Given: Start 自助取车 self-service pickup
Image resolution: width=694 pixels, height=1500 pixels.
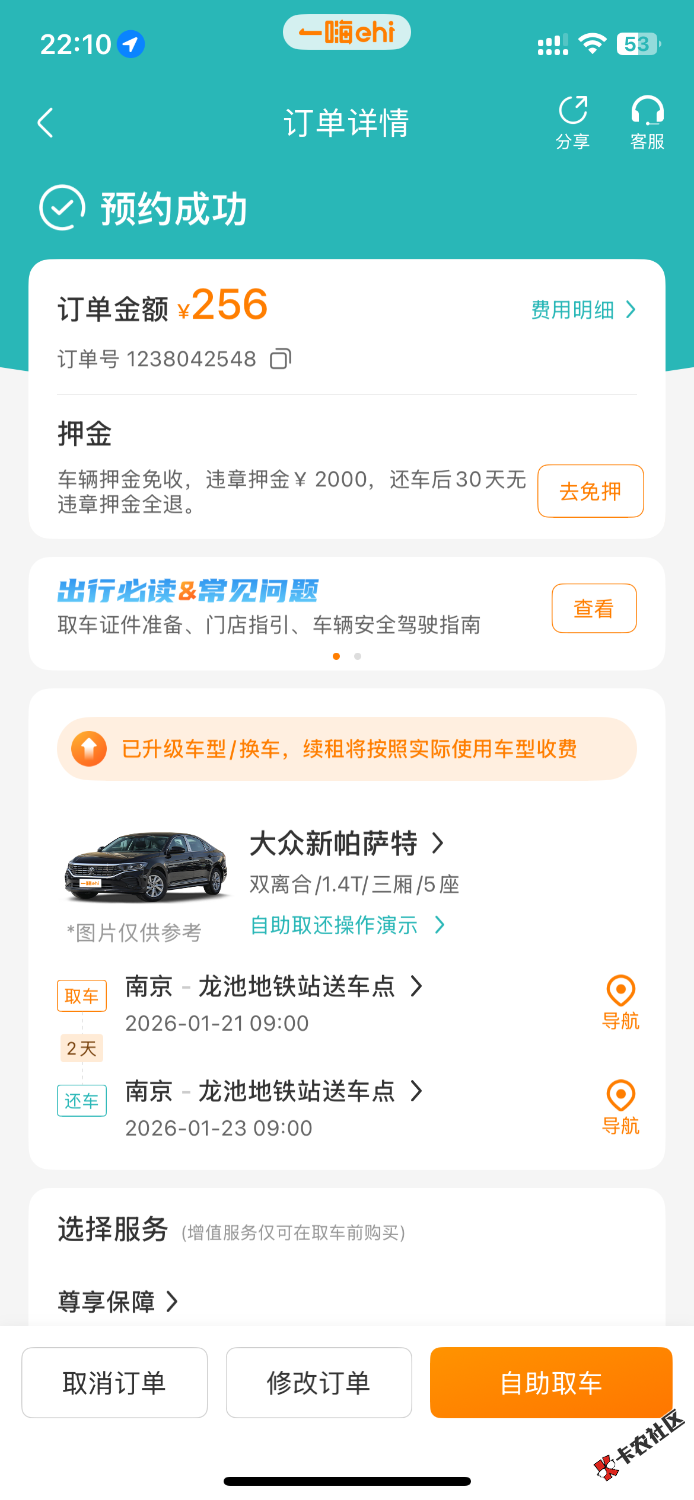Looking at the screenshot, I should point(551,1383).
